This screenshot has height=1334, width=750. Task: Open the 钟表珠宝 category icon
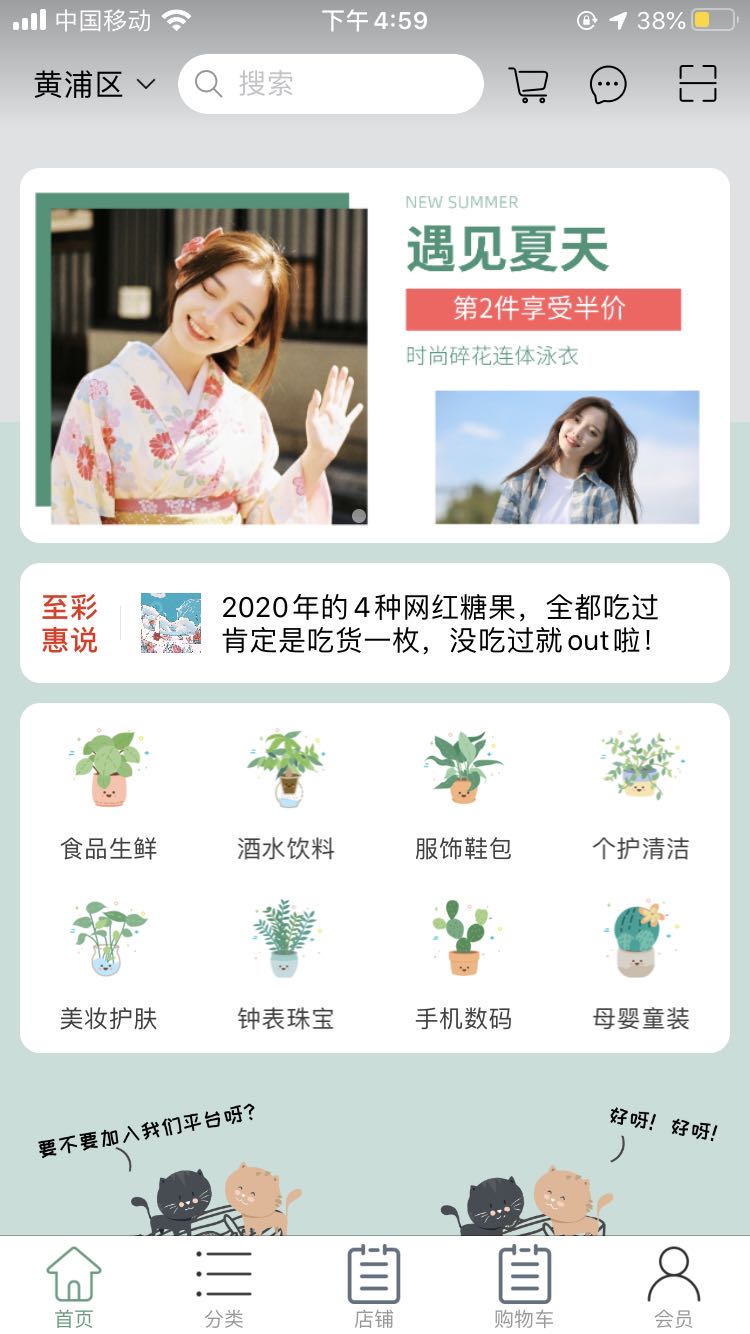click(285, 940)
